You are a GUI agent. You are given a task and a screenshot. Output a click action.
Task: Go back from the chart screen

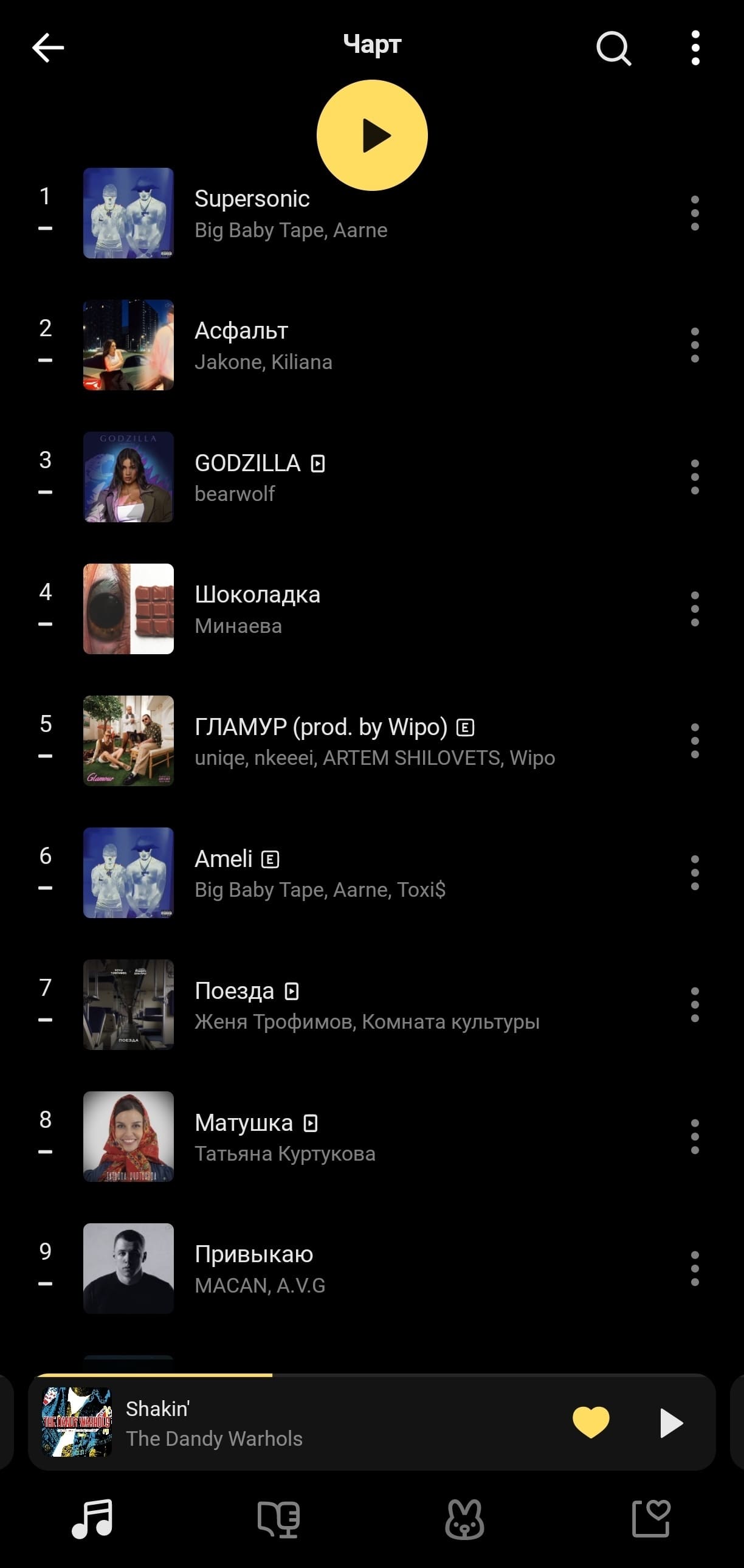coord(48,47)
